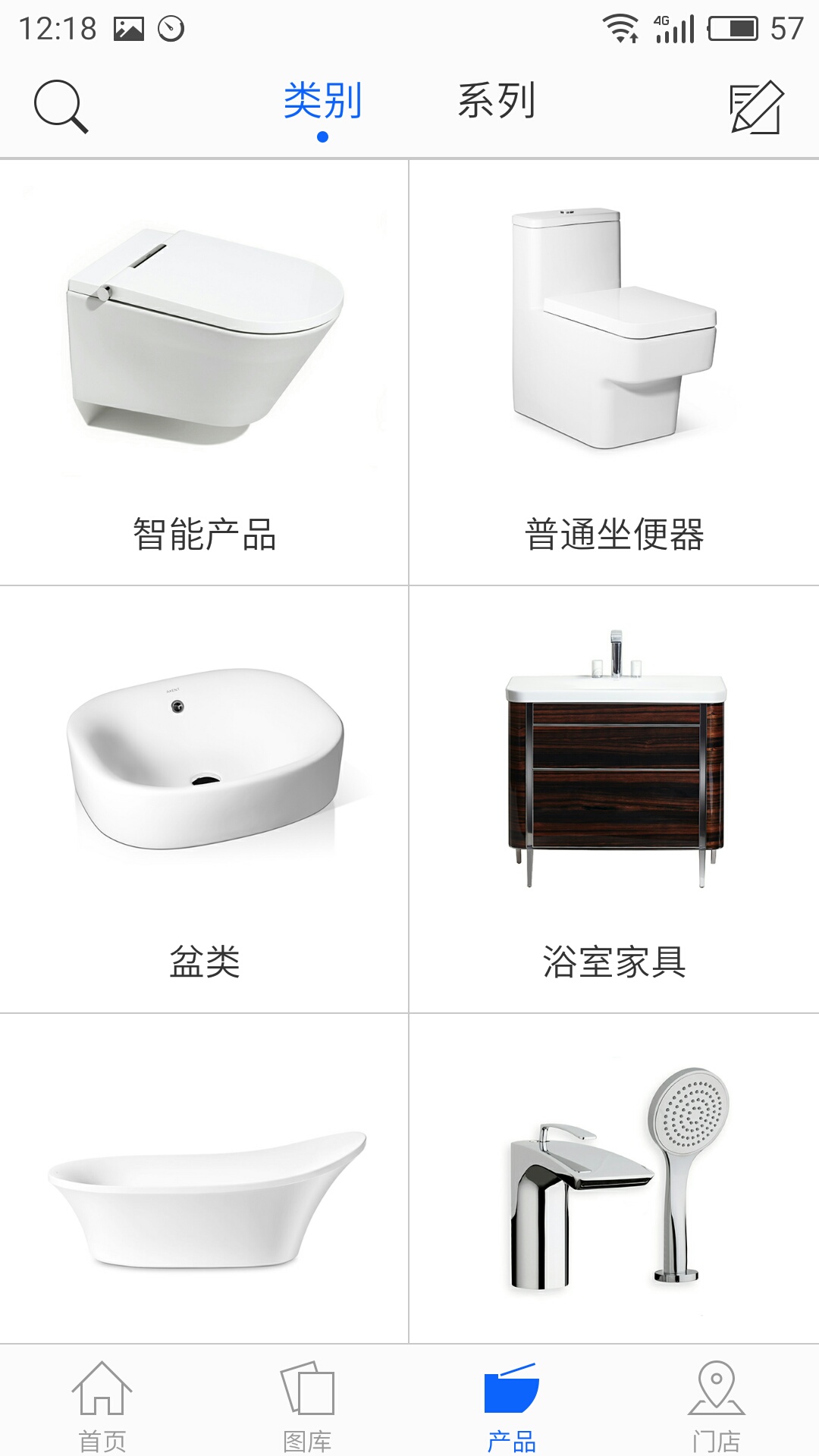The height and width of the screenshot is (1456, 819).
Task: View the 浴室家具 category
Action: pyautogui.click(x=614, y=799)
